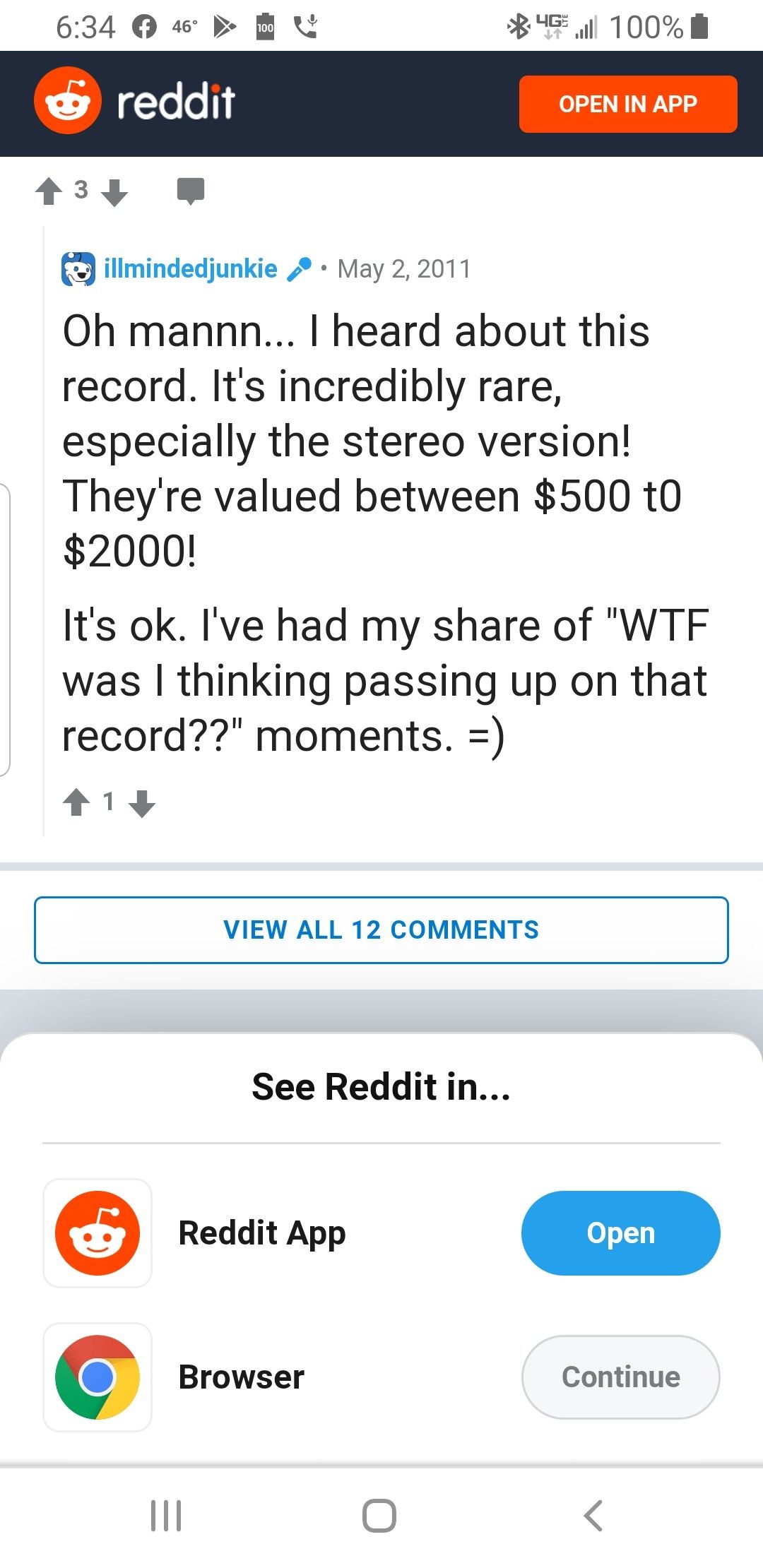
Task: Downvote illmindedjunkie's comment
Action: pos(142,803)
